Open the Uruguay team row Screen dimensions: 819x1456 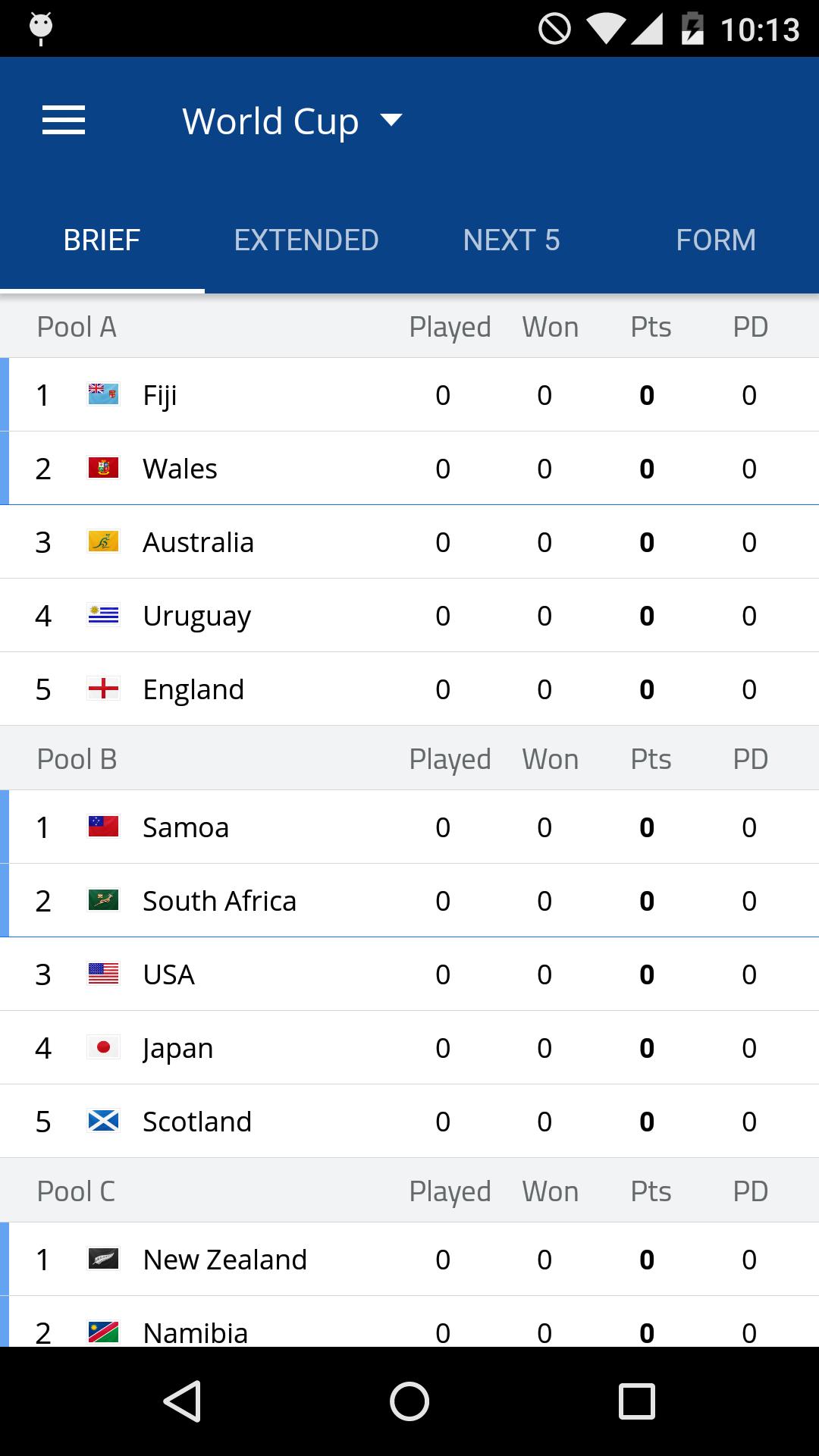click(x=409, y=615)
